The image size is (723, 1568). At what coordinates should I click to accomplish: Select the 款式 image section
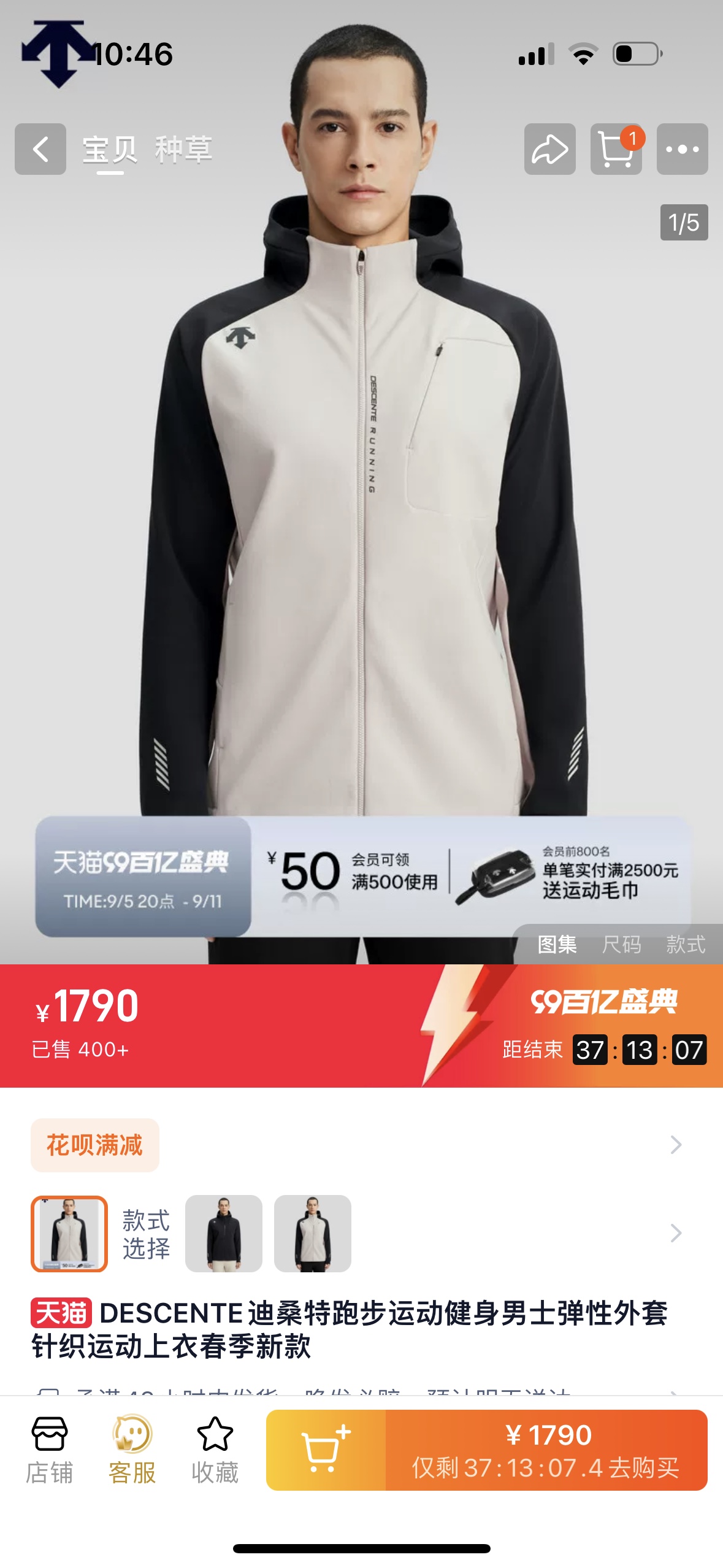tap(686, 944)
